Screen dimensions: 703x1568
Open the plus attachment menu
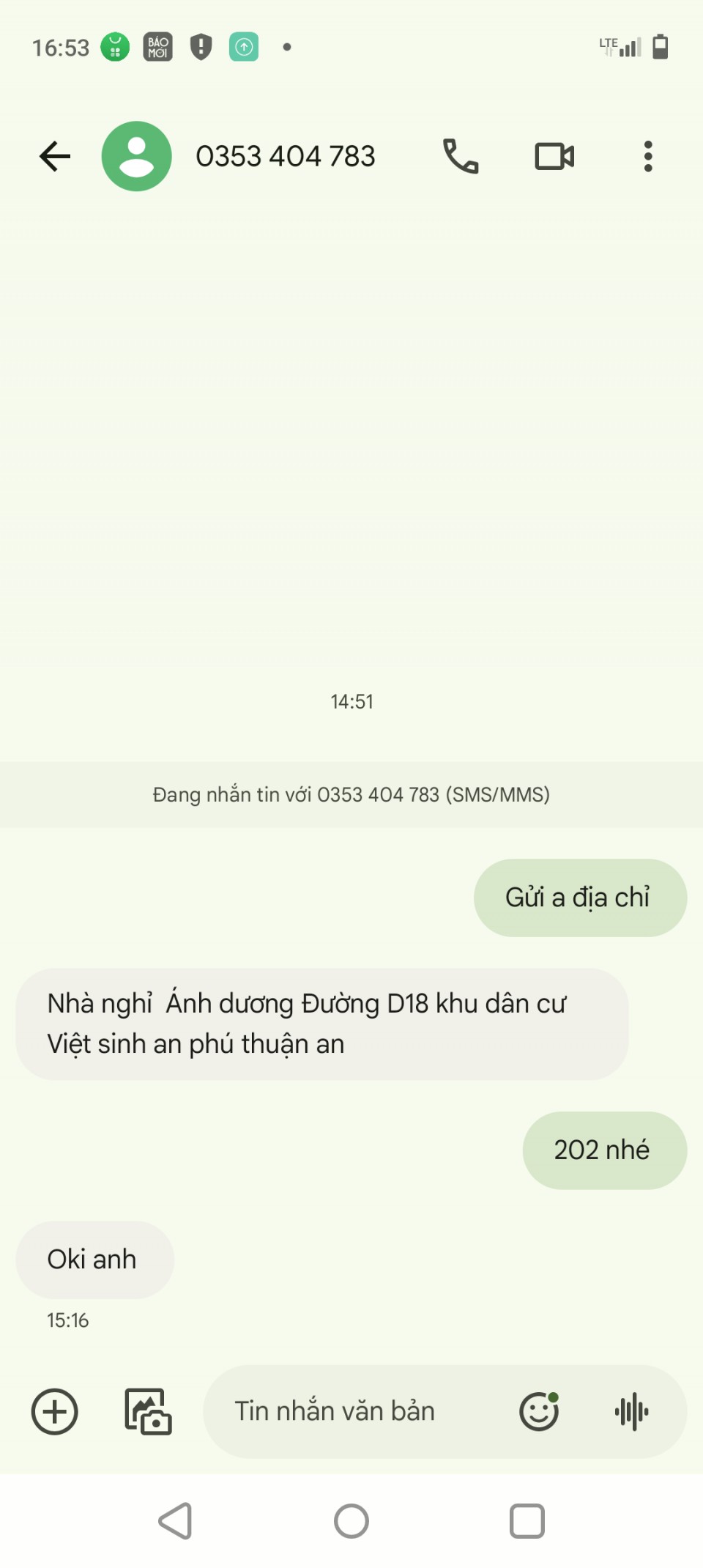pyautogui.click(x=55, y=1410)
